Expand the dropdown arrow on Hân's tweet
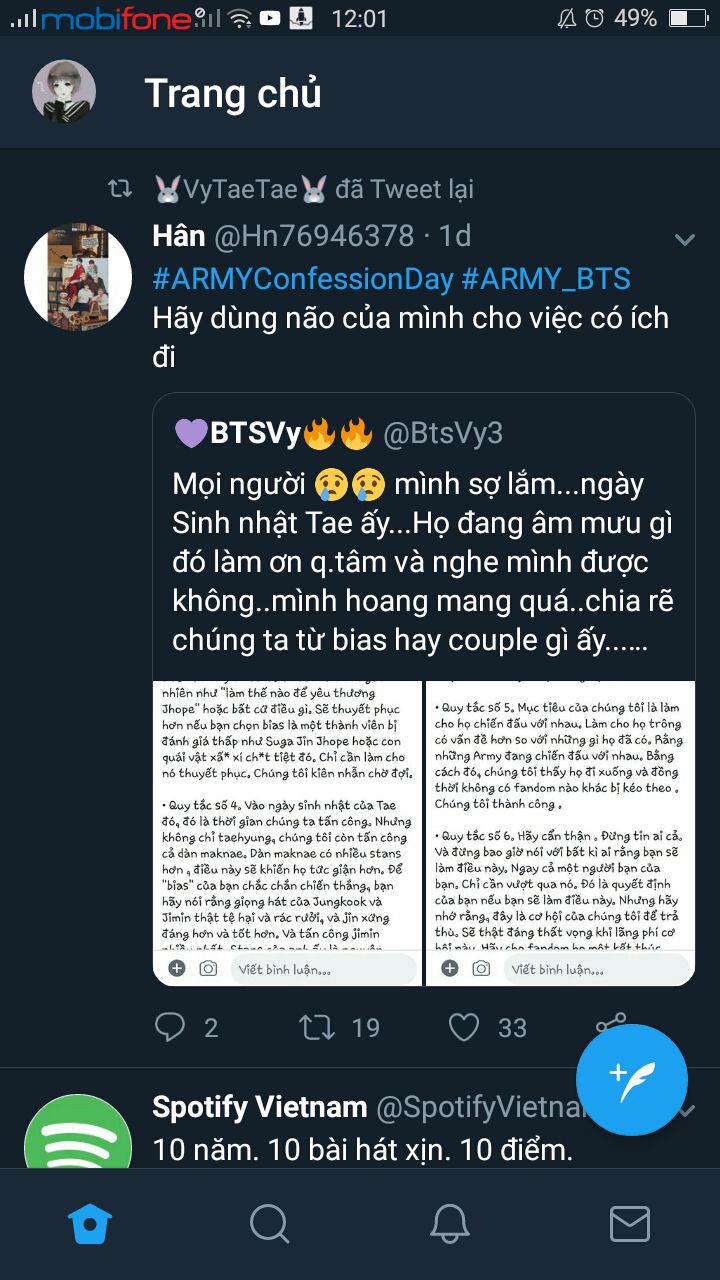Screen dimensions: 720x1280 (x=685, y=239)
